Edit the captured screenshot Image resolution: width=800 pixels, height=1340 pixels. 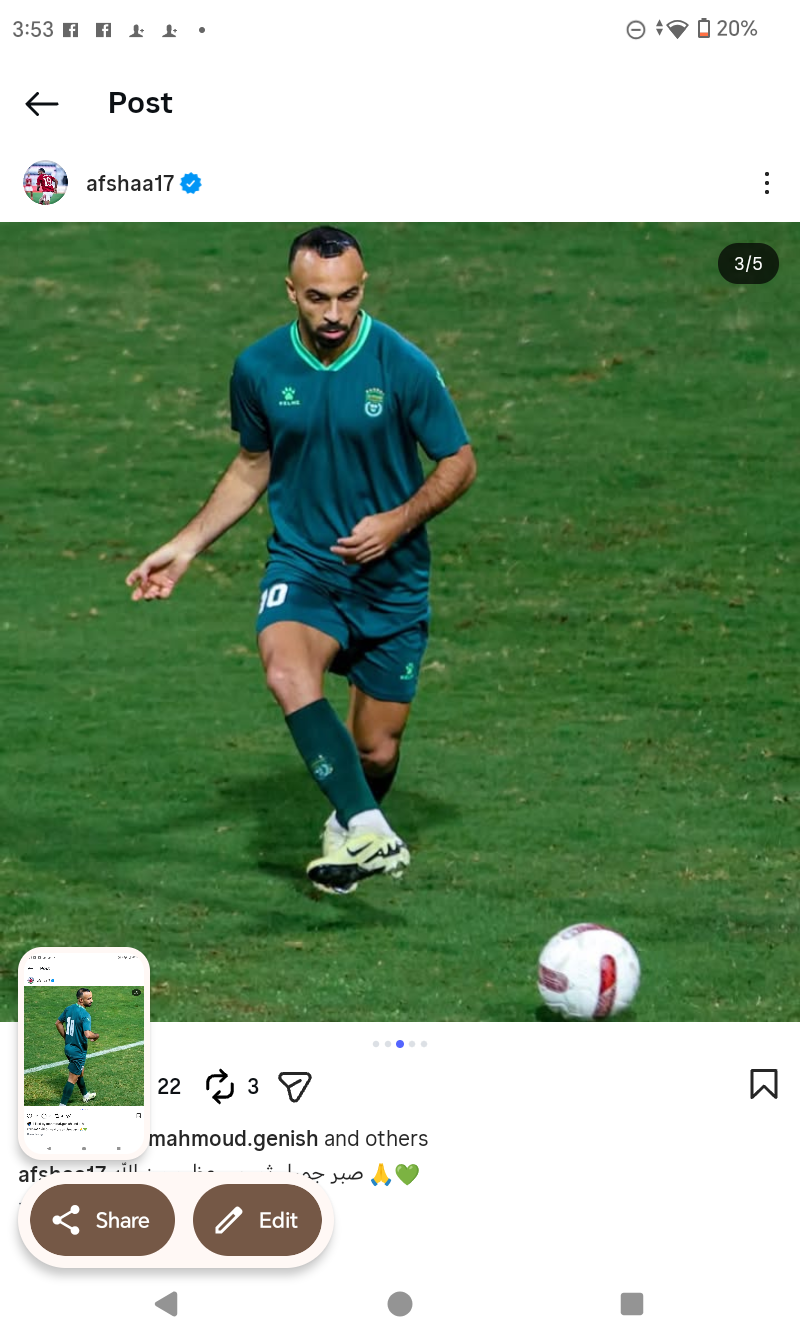(x=258, y=1220)
